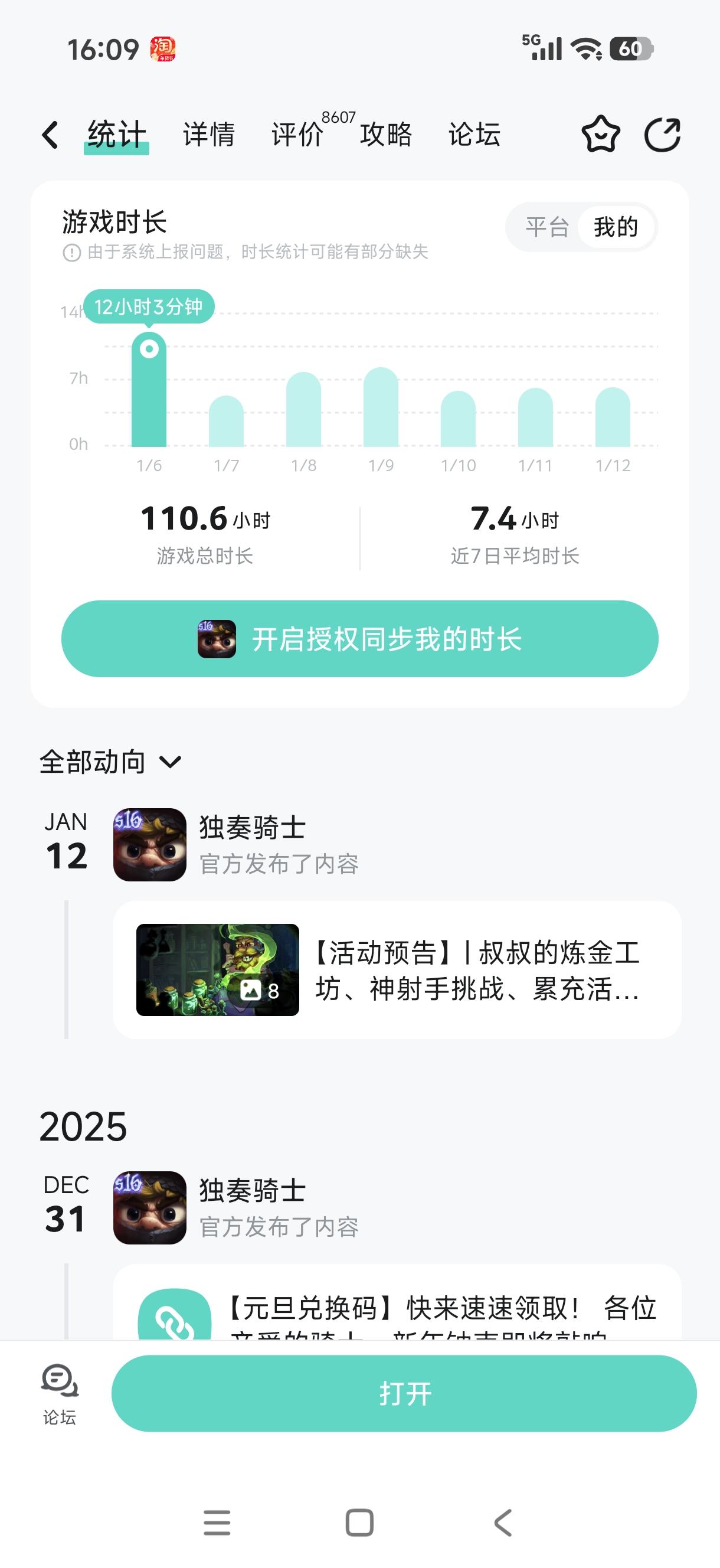Select the 1/12 bar in the chart

click(612, 417)
